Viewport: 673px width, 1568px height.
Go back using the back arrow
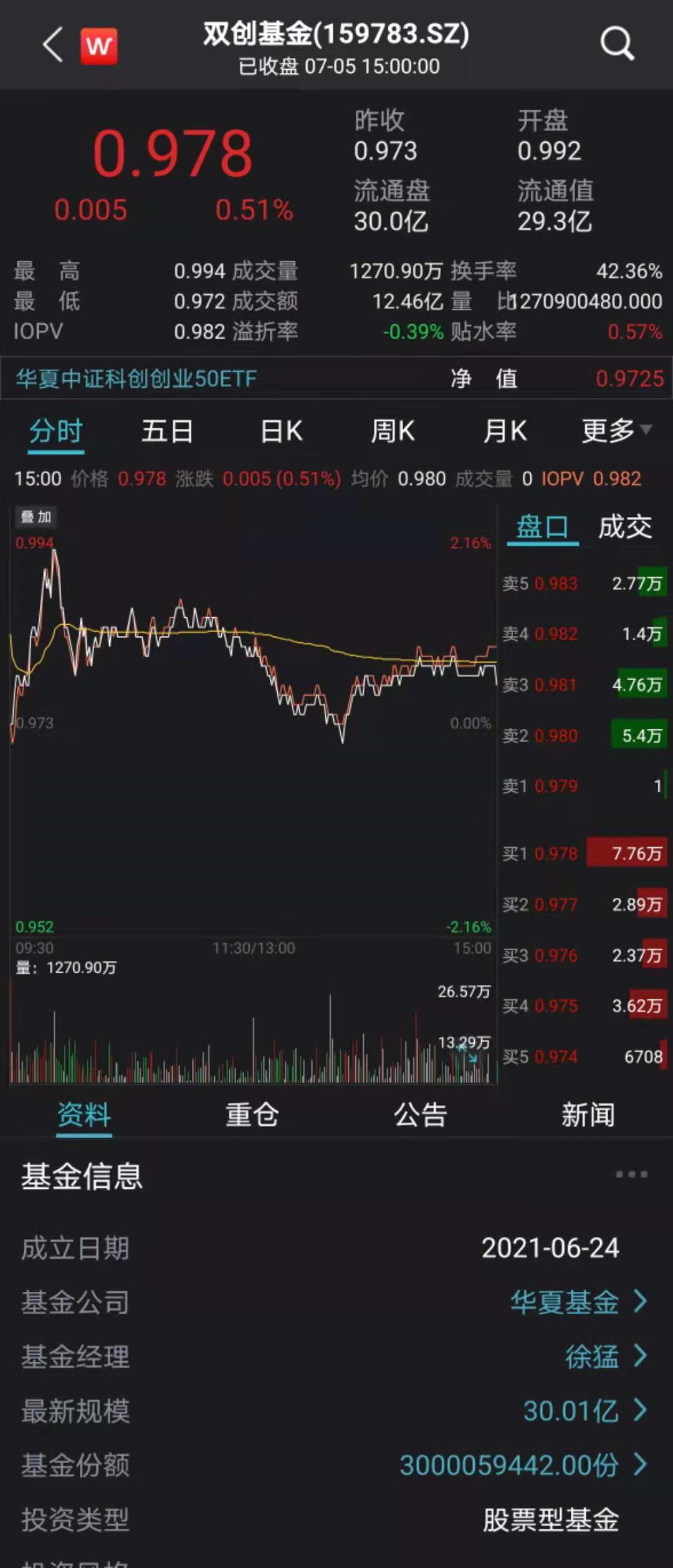(x=52, y=46)
